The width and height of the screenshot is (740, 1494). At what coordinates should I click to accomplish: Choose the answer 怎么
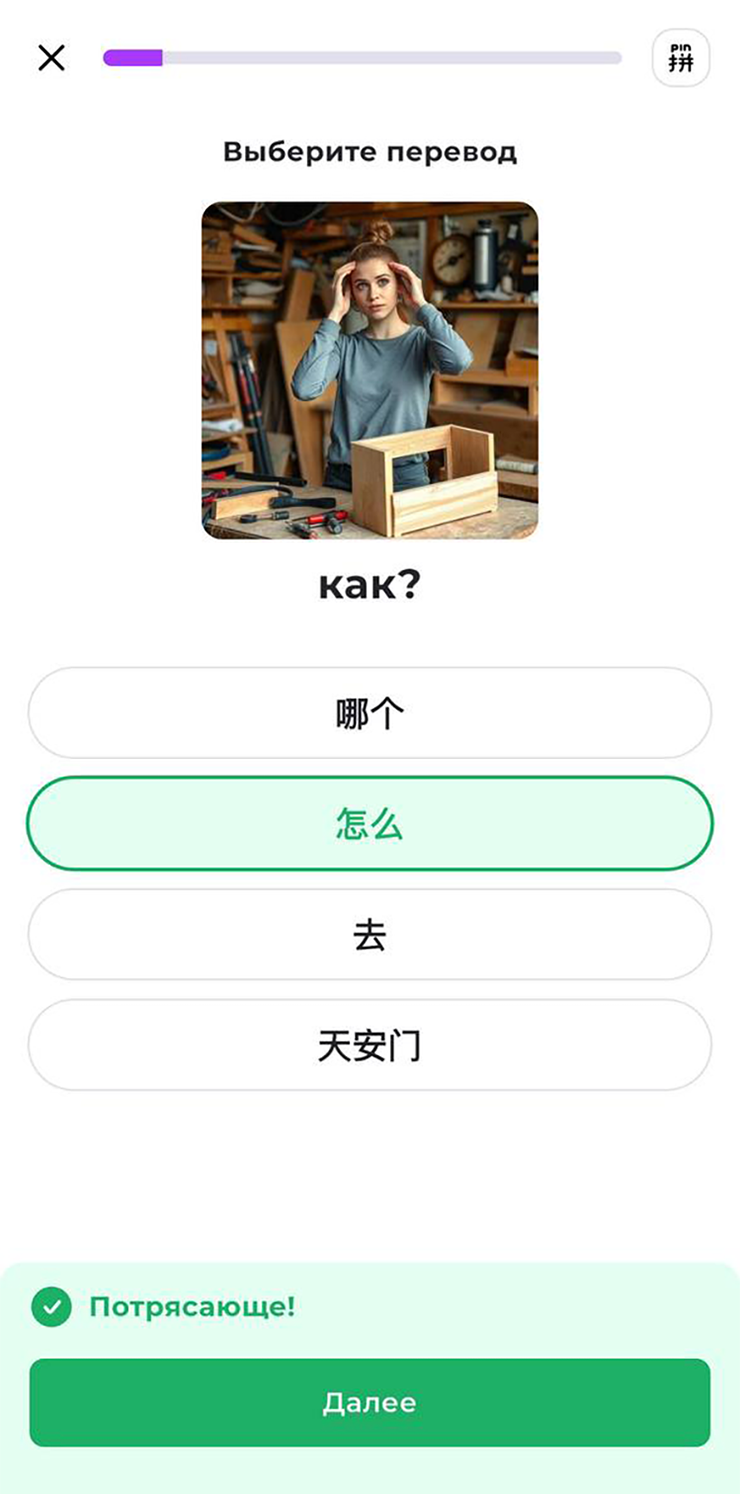[x=369, y=823]
